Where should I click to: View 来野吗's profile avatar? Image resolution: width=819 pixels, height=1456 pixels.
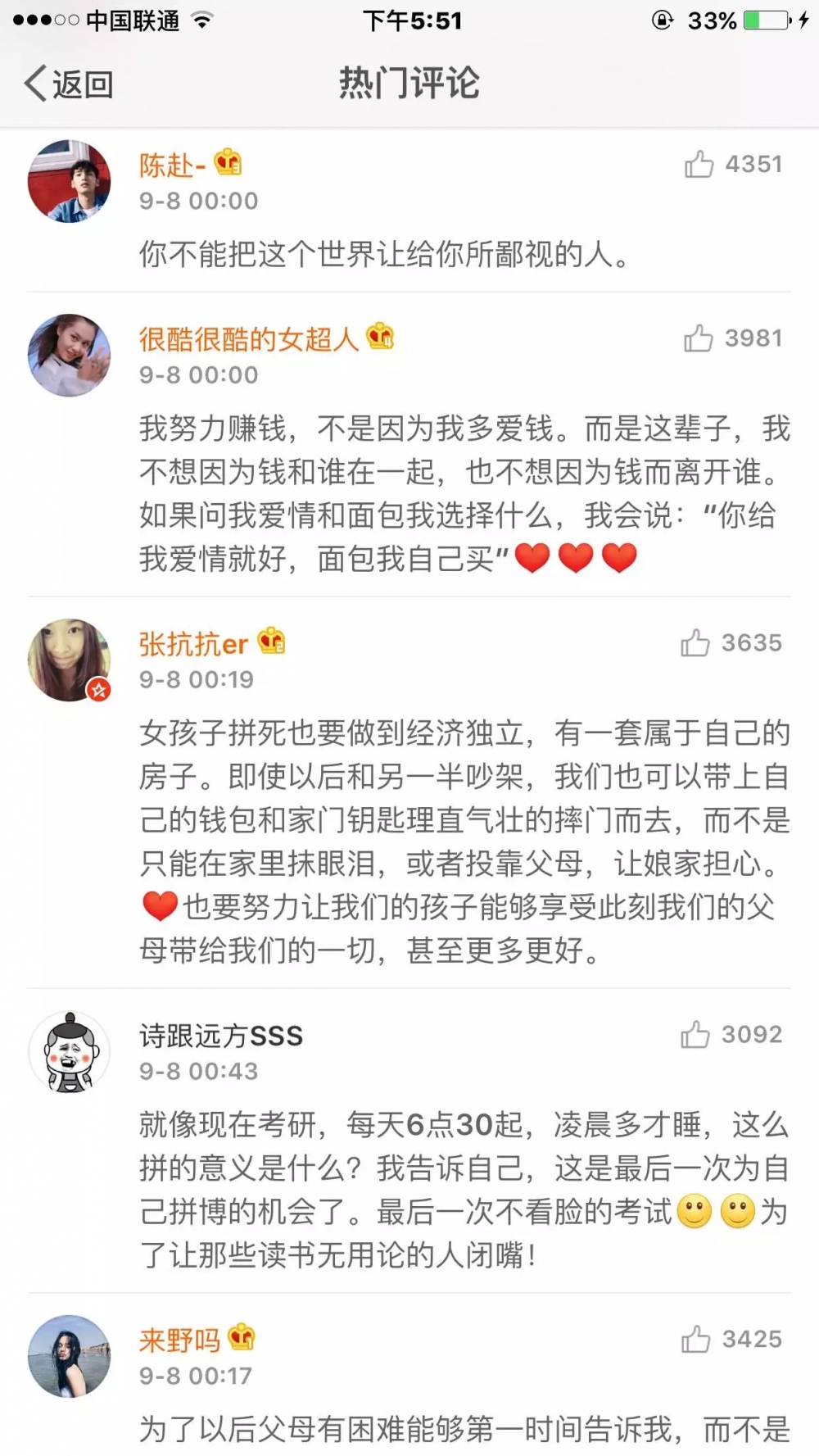point(69,1356)
